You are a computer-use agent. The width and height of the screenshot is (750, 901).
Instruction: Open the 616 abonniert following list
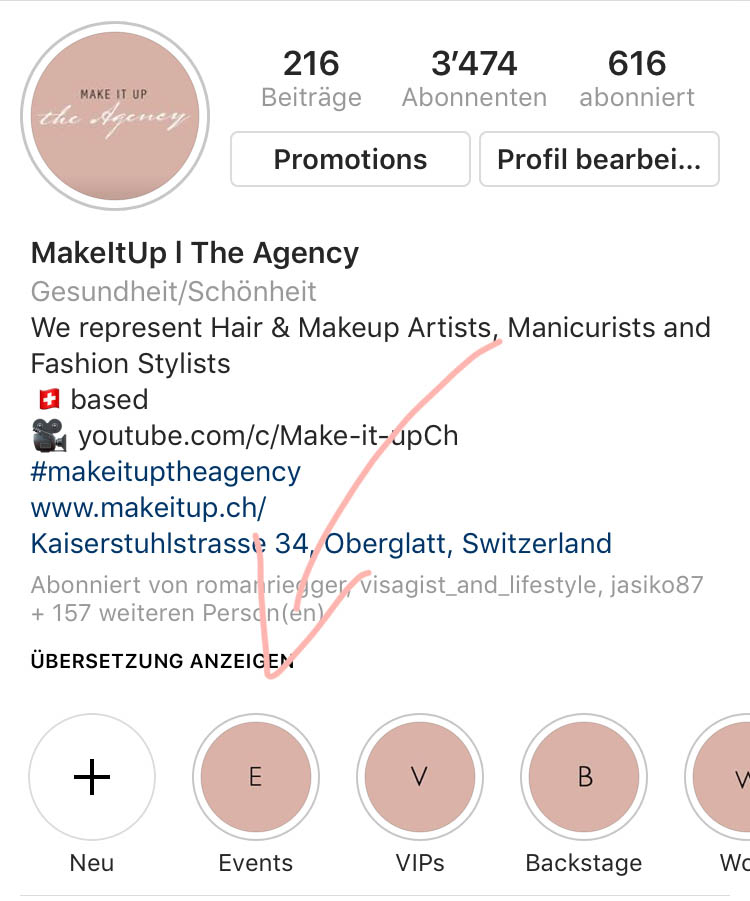[637, 79]
